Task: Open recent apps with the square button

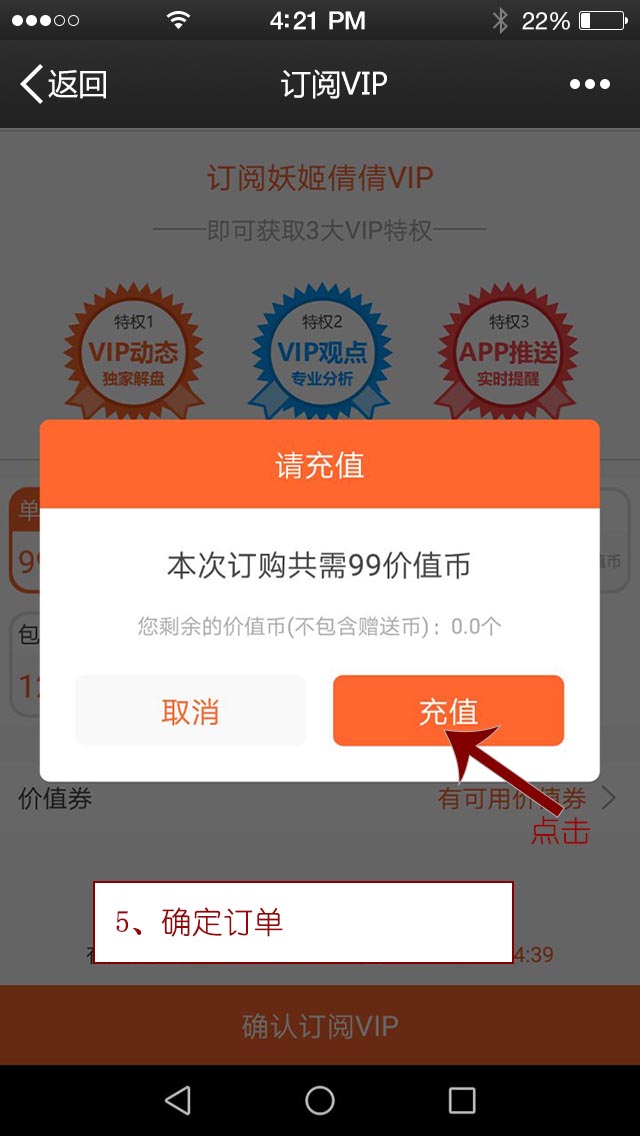Action: 462,1100
